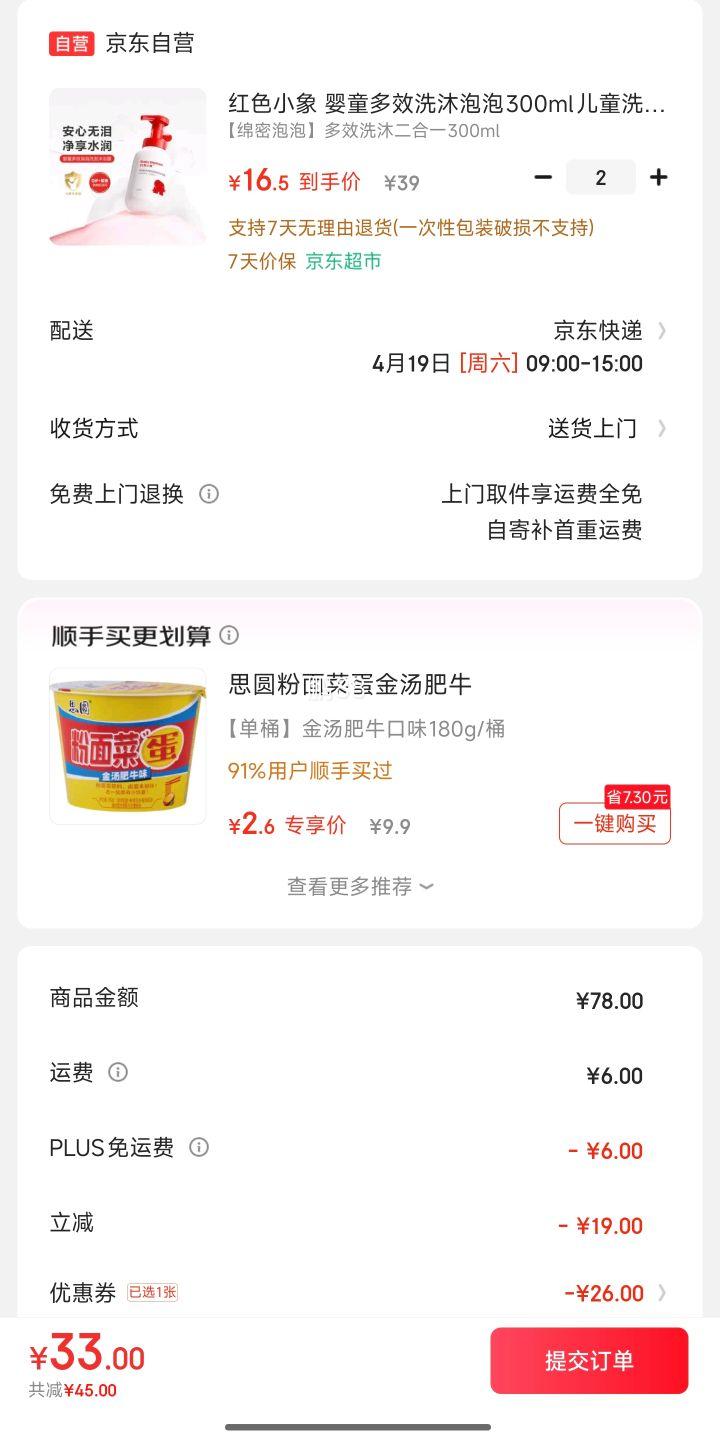This screenshot has height=1443, width=720.
Task: Increase quantity with the plus icon
Action: point(659,176)
